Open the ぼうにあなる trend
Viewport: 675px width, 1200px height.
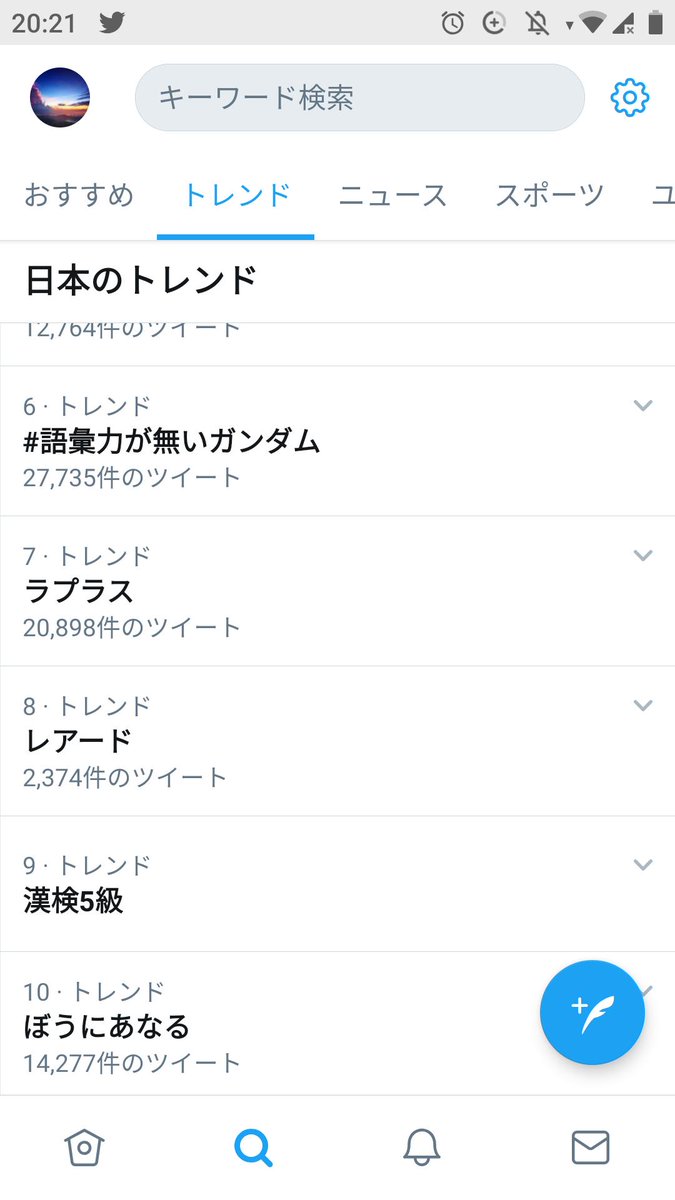coord(107,1026)
